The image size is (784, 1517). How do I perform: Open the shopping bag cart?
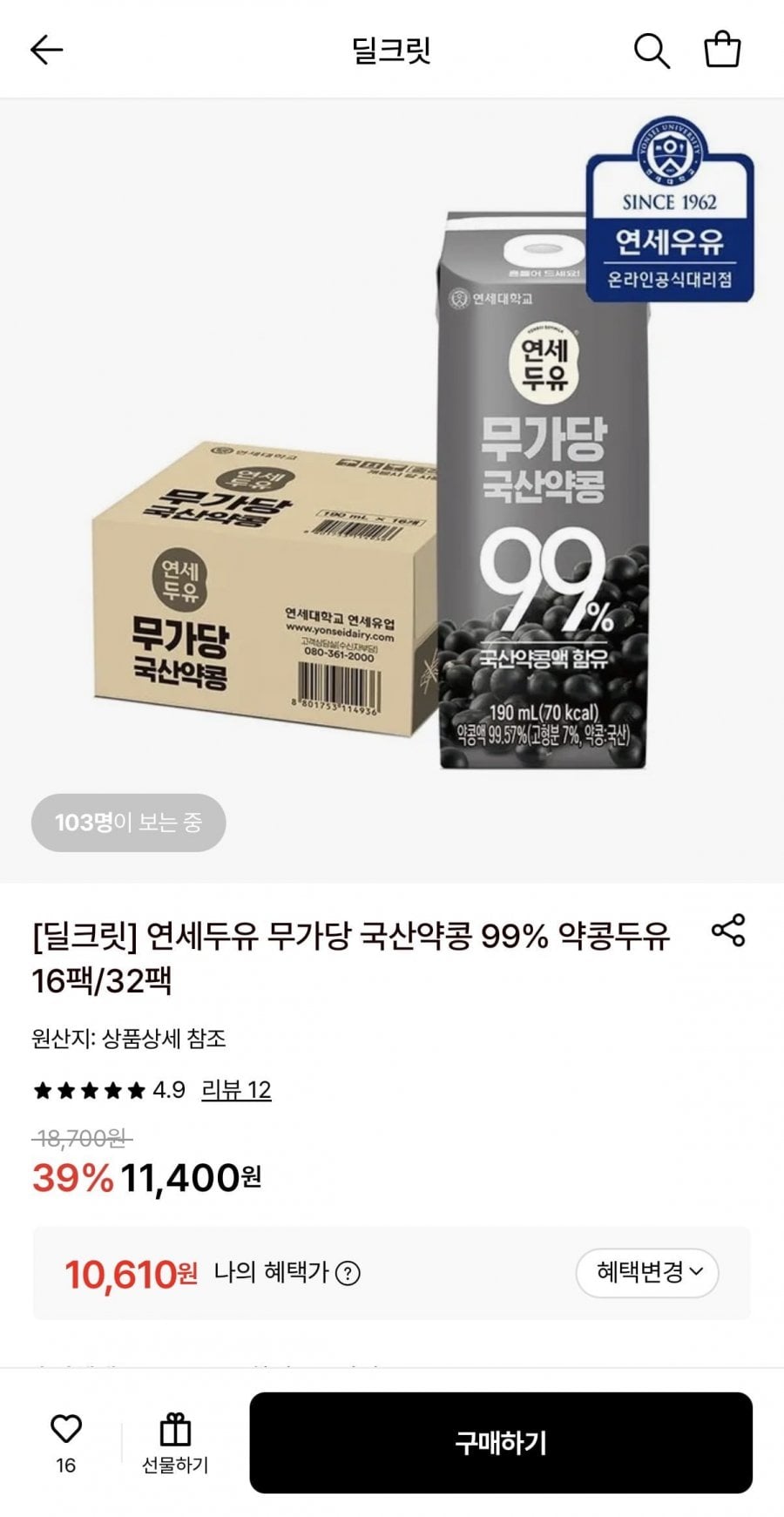point(722,50)
